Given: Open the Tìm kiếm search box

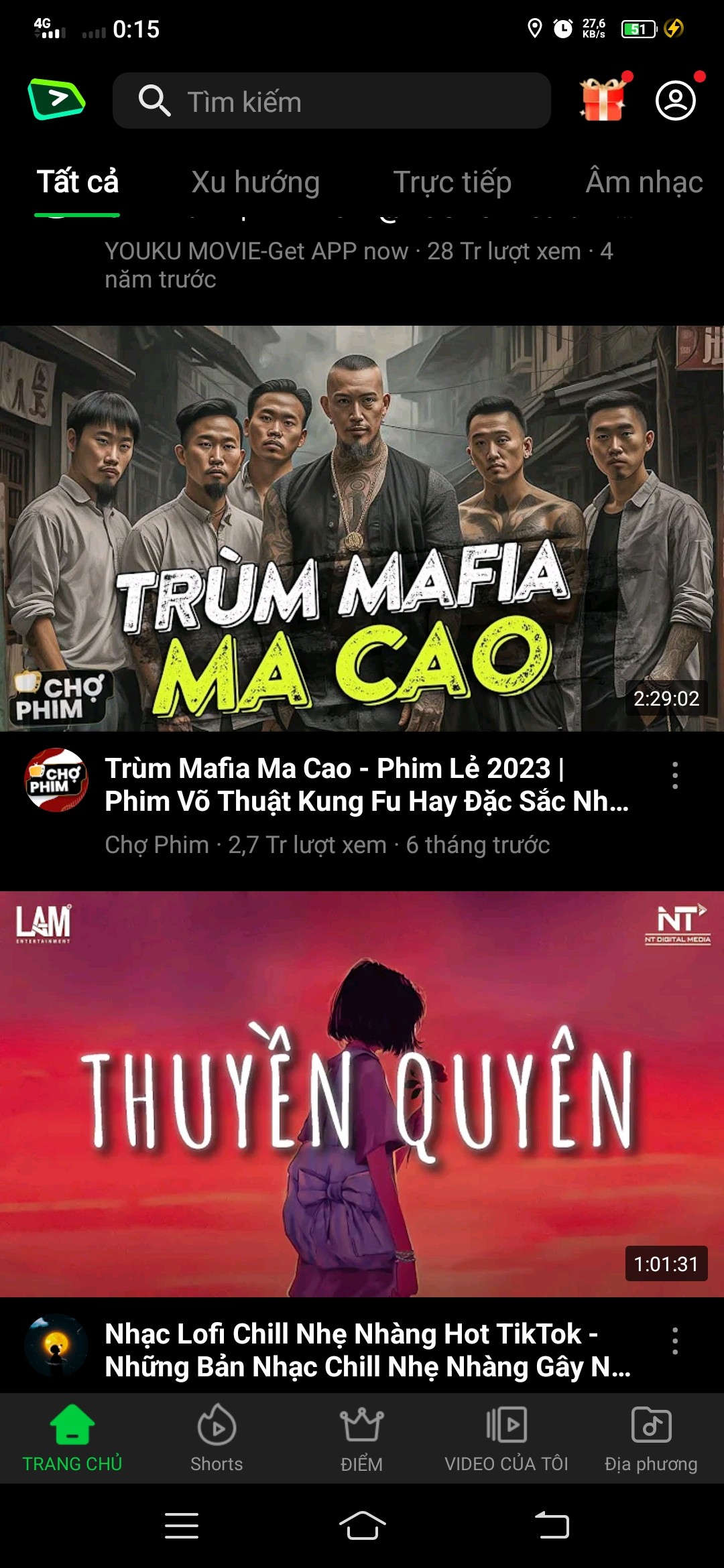Looking at the screenshot, I should pos(331,101).
